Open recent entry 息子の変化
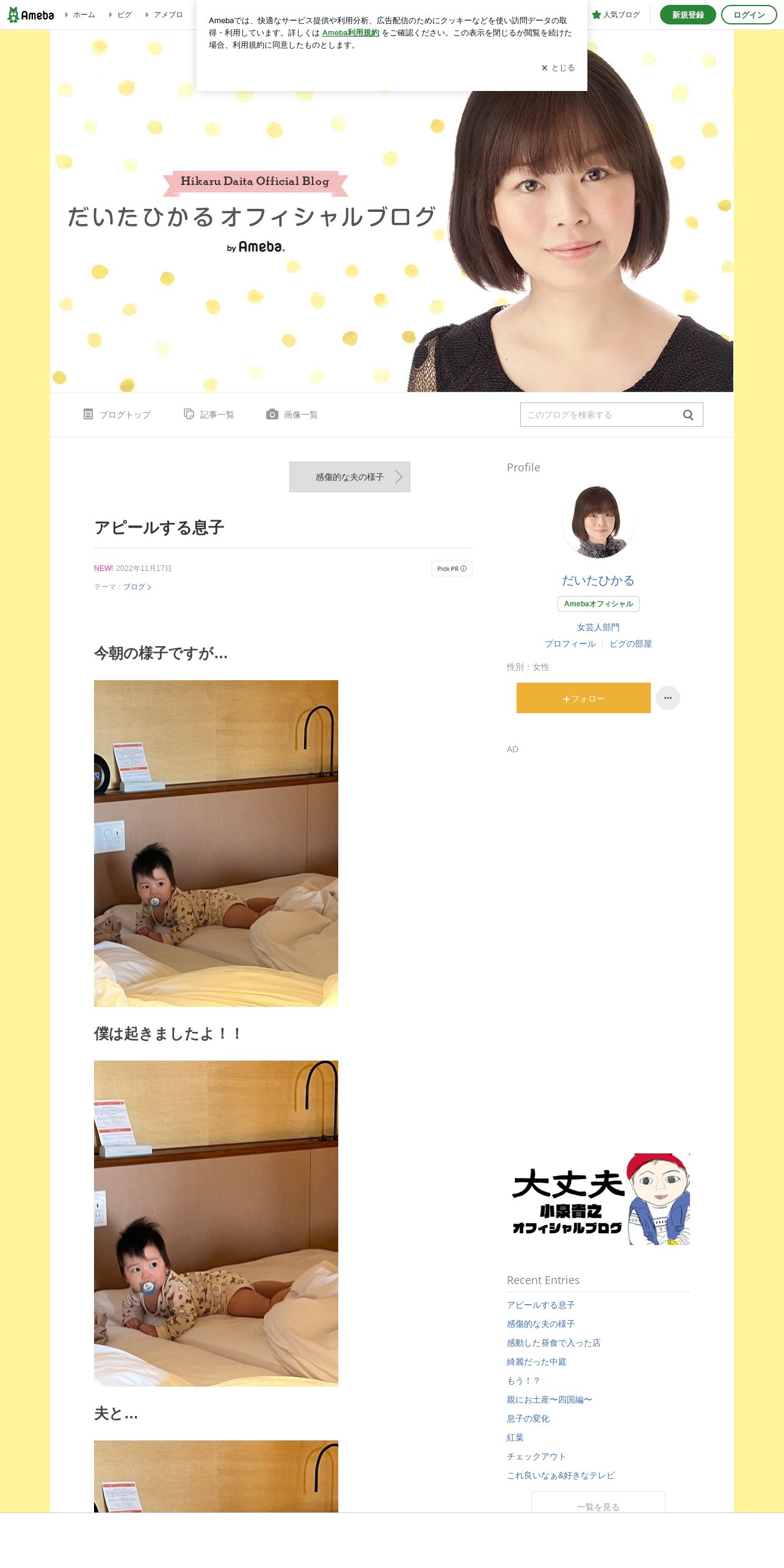Image resolution: width=784 pixels, height=1568 pixels. (x=528, y=1418)
